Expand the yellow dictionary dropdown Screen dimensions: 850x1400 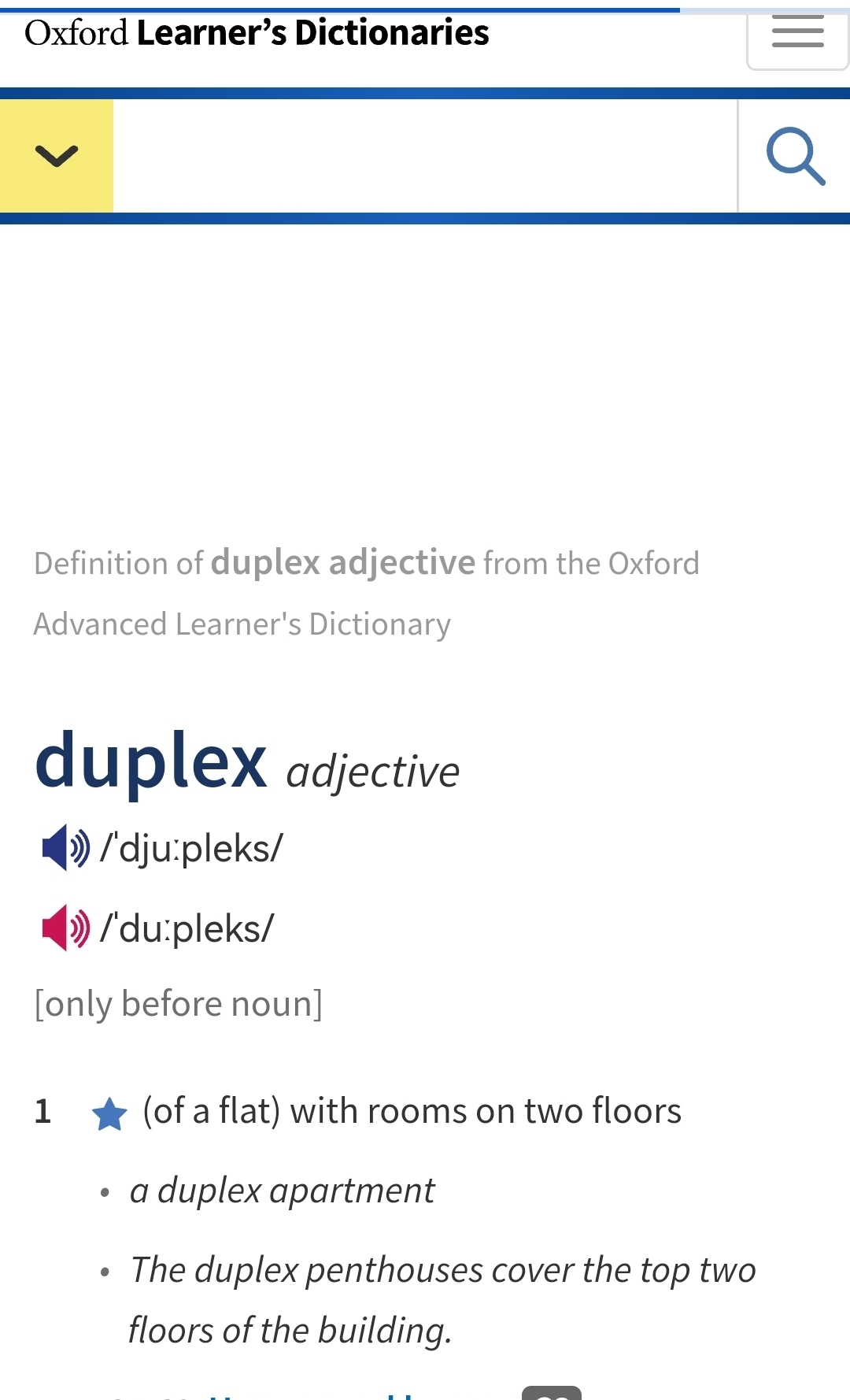tap(57, 156)
